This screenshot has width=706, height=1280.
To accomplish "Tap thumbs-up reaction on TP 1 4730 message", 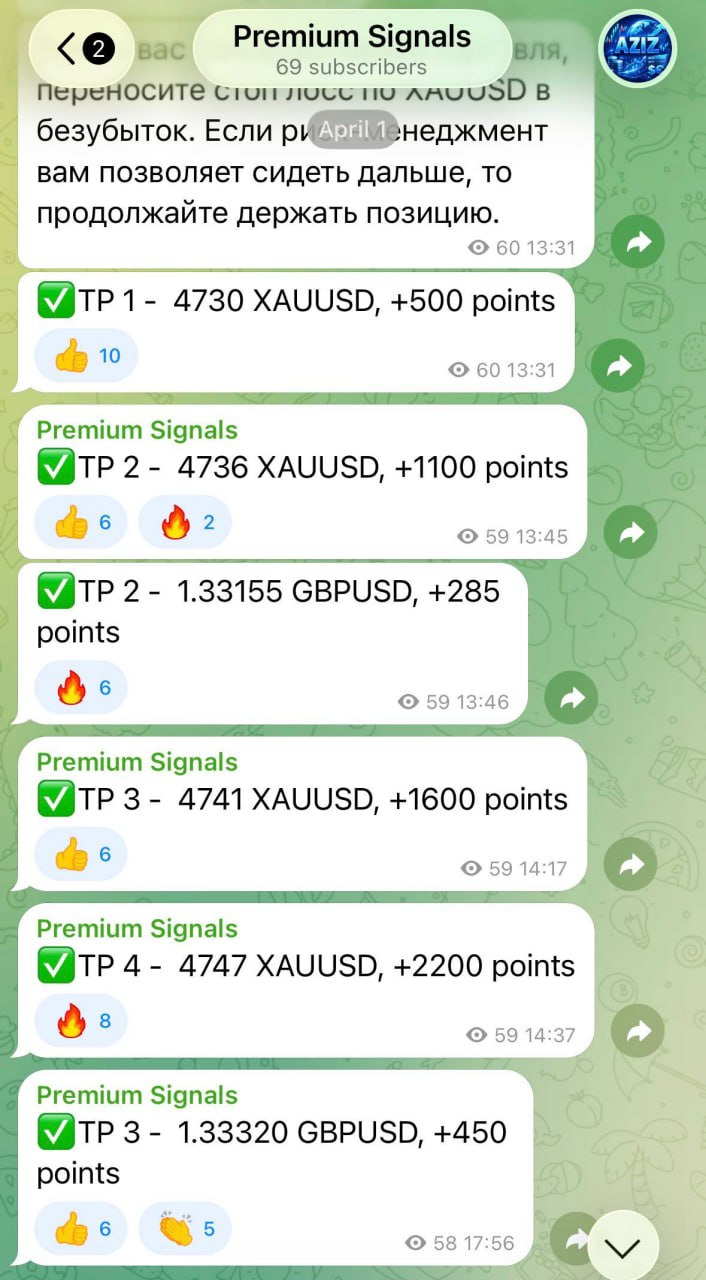I will point(86,355).
